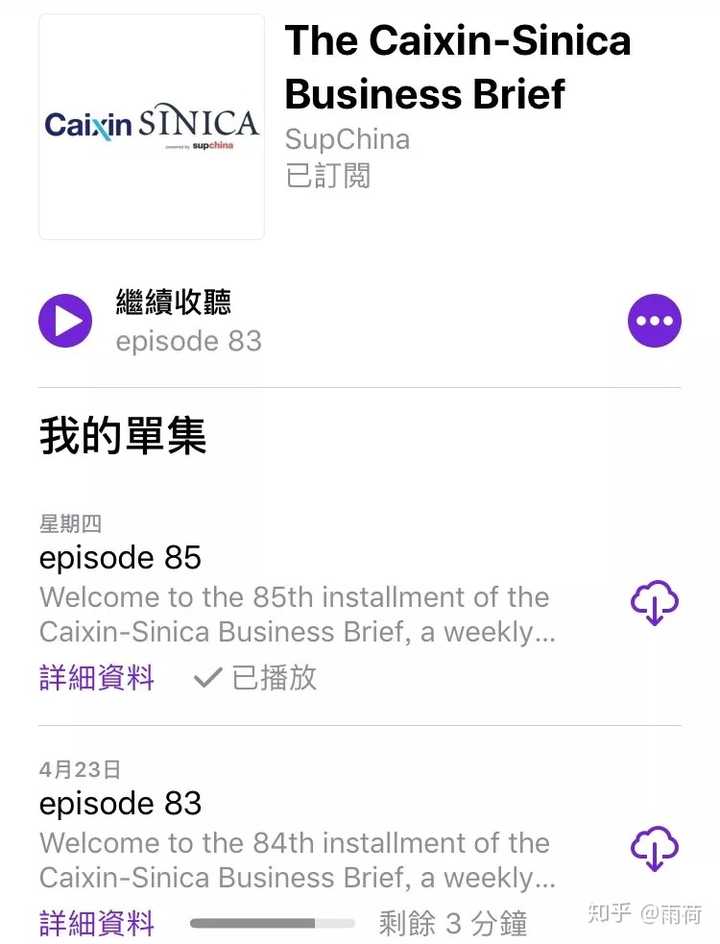Image resolution: width=720 pixels, height=944 pixels.
Task: Select the episode 85 title
Action: pos(120,557)
